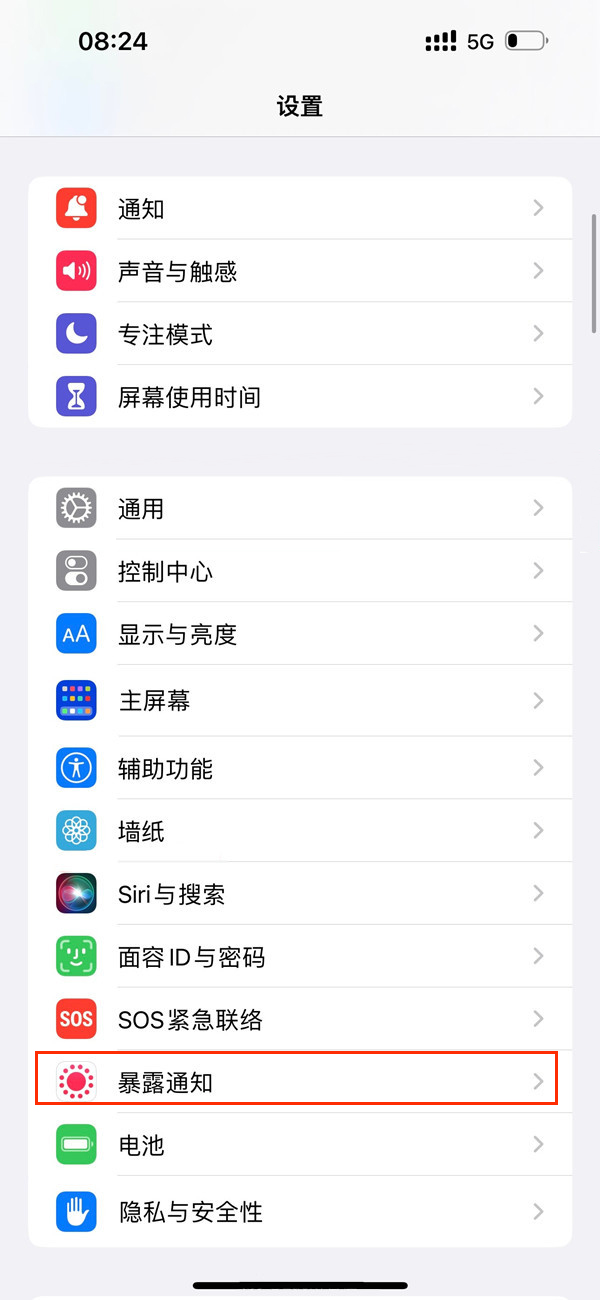
Task: Select SOS紧急联络
Action: pos(300,1019)
